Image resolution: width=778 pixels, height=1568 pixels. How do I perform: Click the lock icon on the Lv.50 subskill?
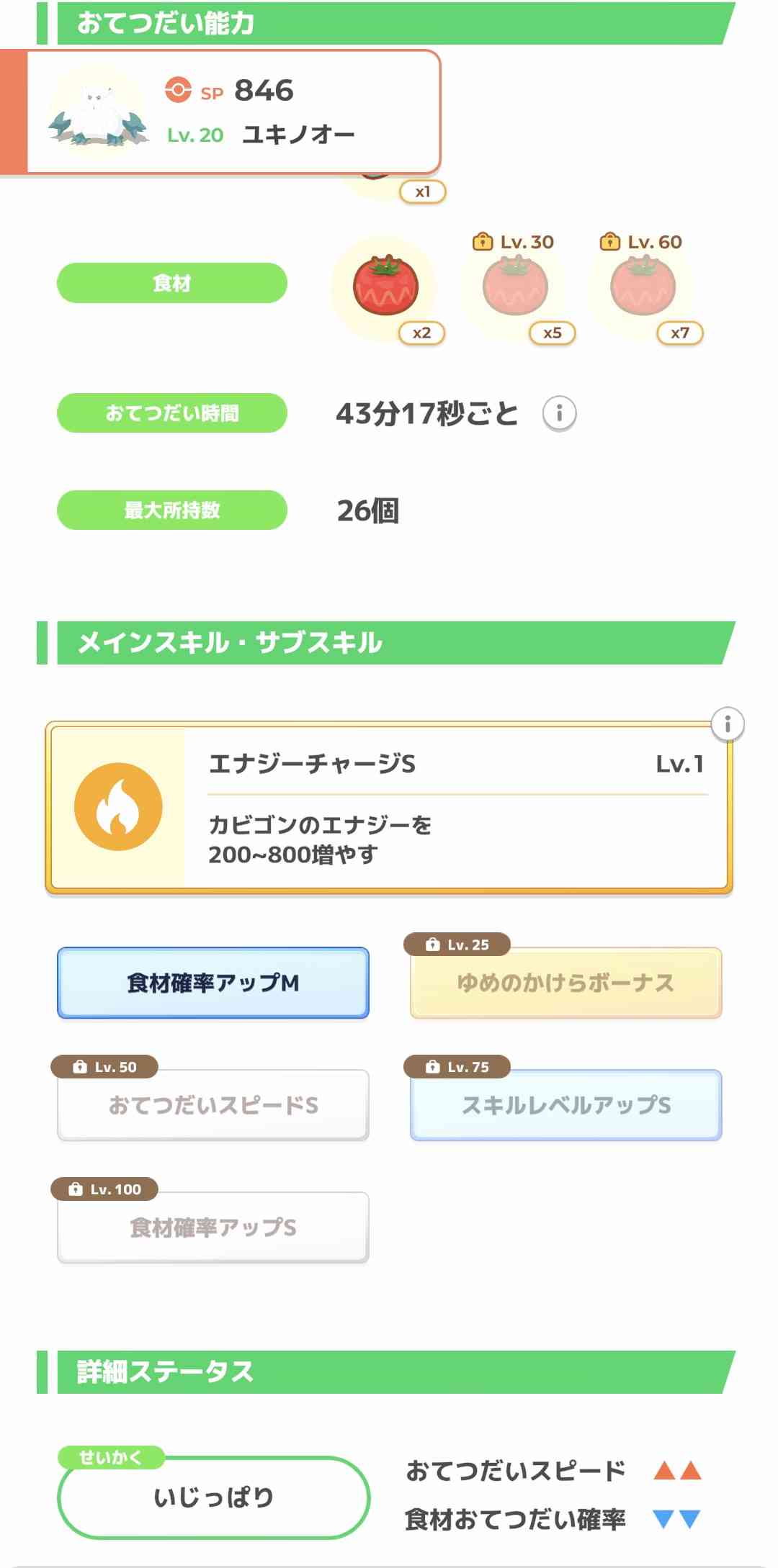[x=78, y=1068]
